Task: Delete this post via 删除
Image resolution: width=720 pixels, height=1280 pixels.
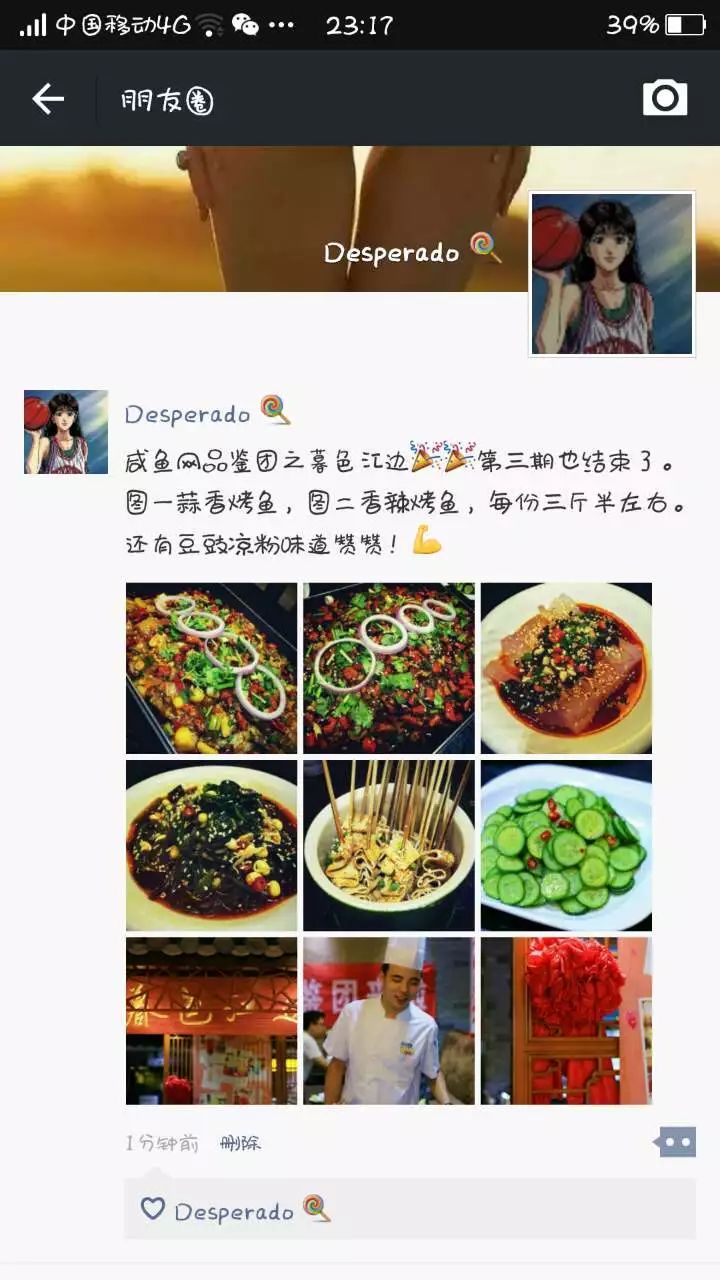Action: [x=240, y=1143]
